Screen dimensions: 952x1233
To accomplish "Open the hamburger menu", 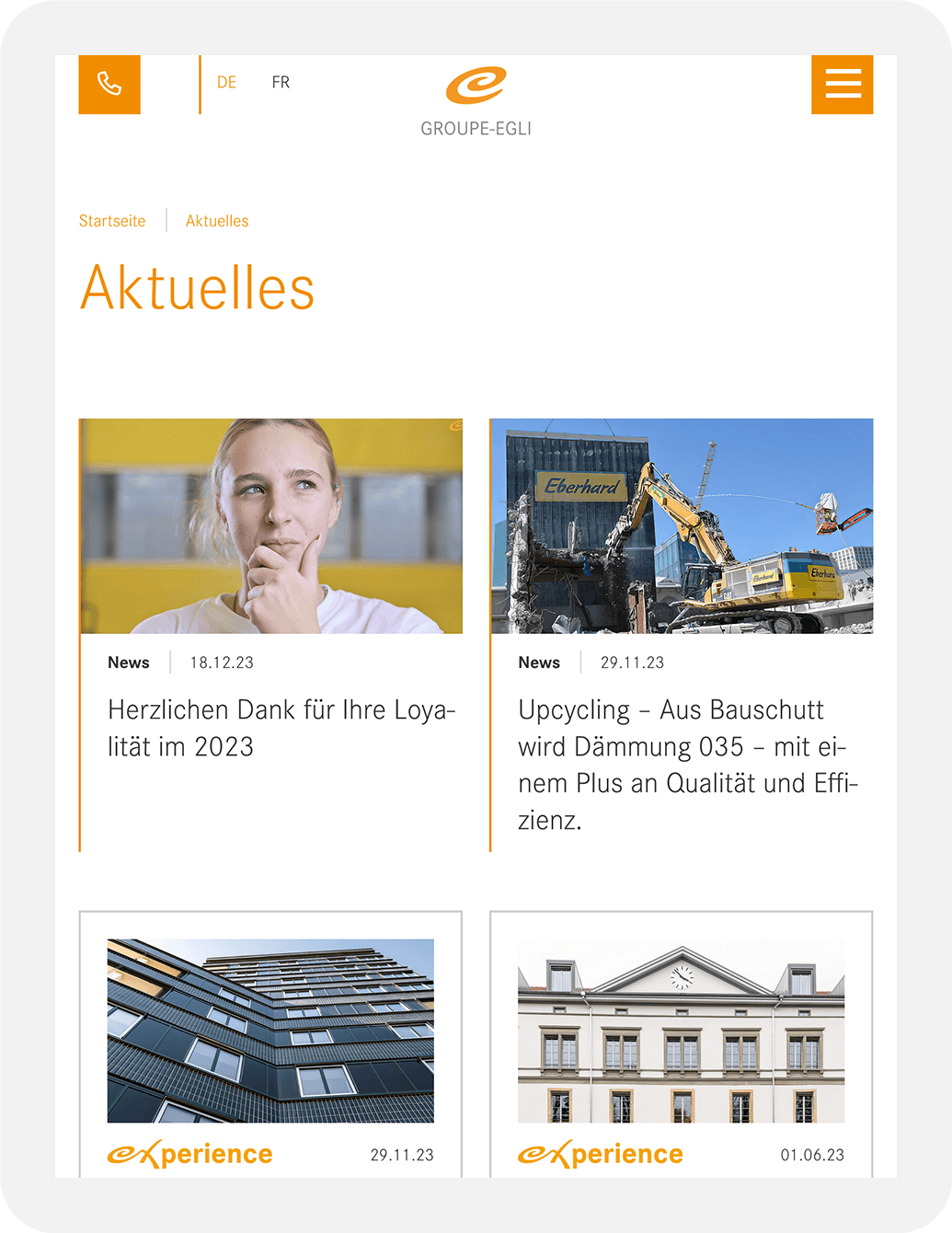I will click(x=842, y=84).
